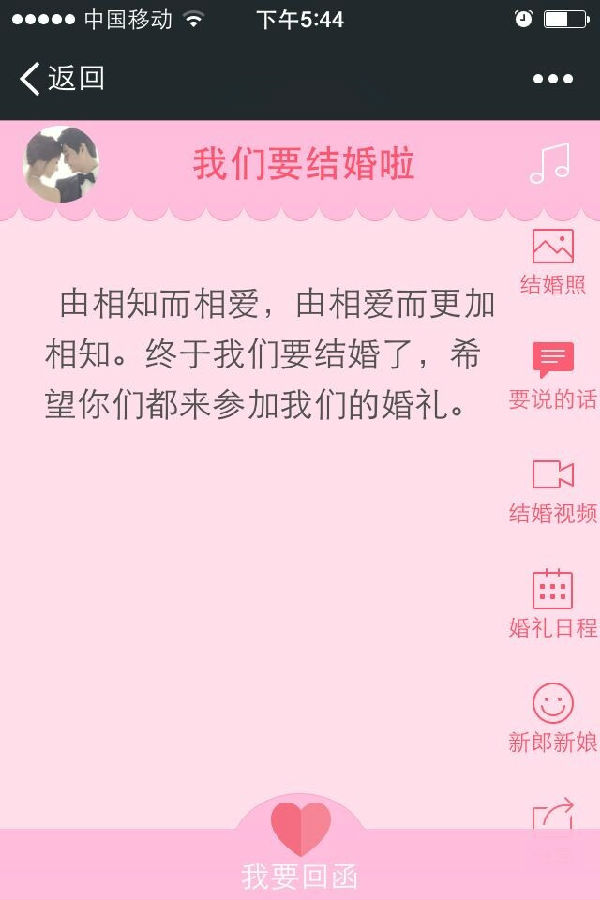Open 结婚照 wedding photos
Viewport: 600px width, 900px height.
pos(552,261)
